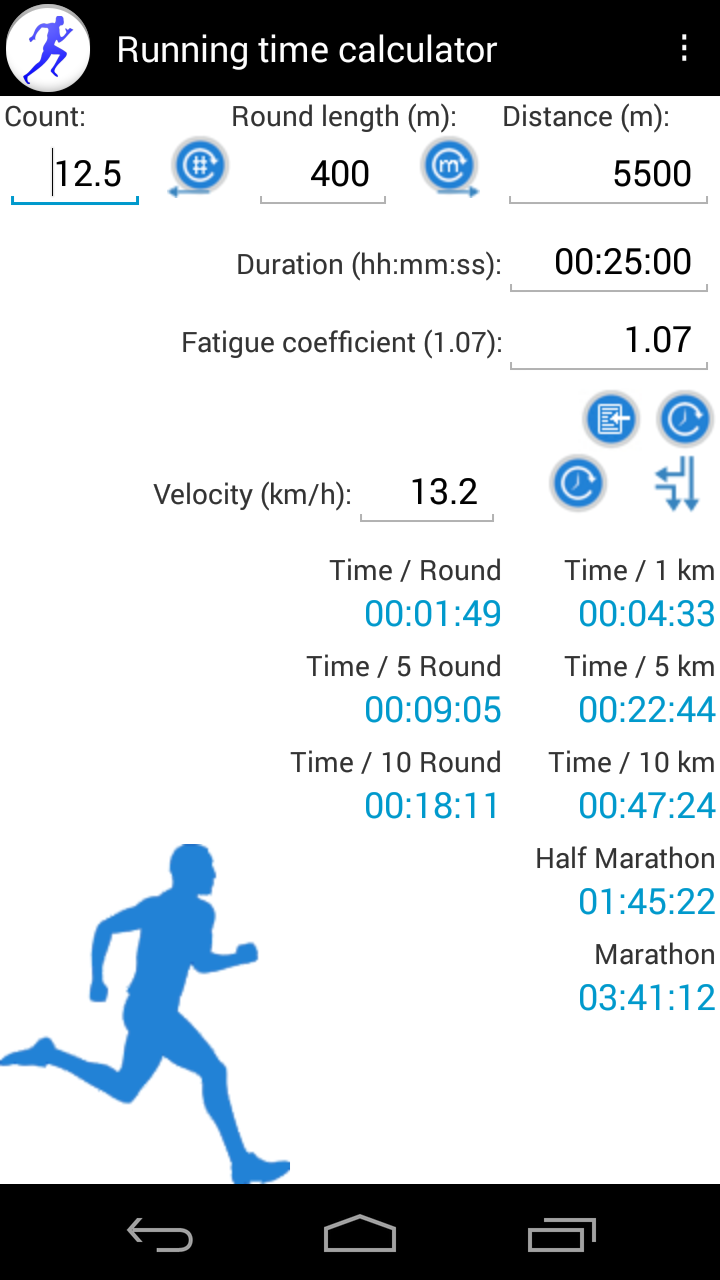The image size is (720, 1280).
Task: Edit the Count field
Action: click(x=75, y=174)
